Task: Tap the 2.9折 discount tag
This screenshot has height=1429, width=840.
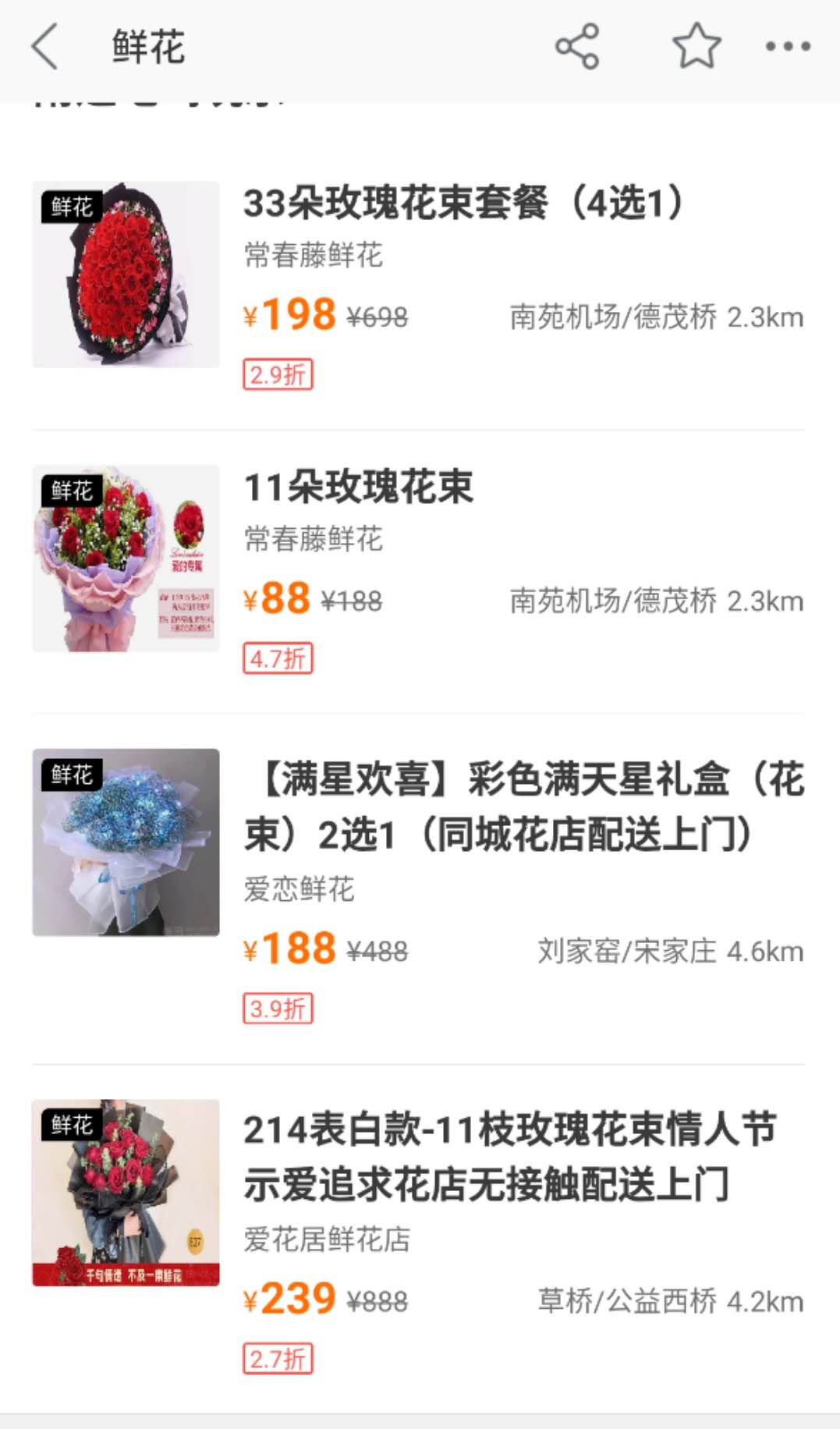Action: [277, 374]
